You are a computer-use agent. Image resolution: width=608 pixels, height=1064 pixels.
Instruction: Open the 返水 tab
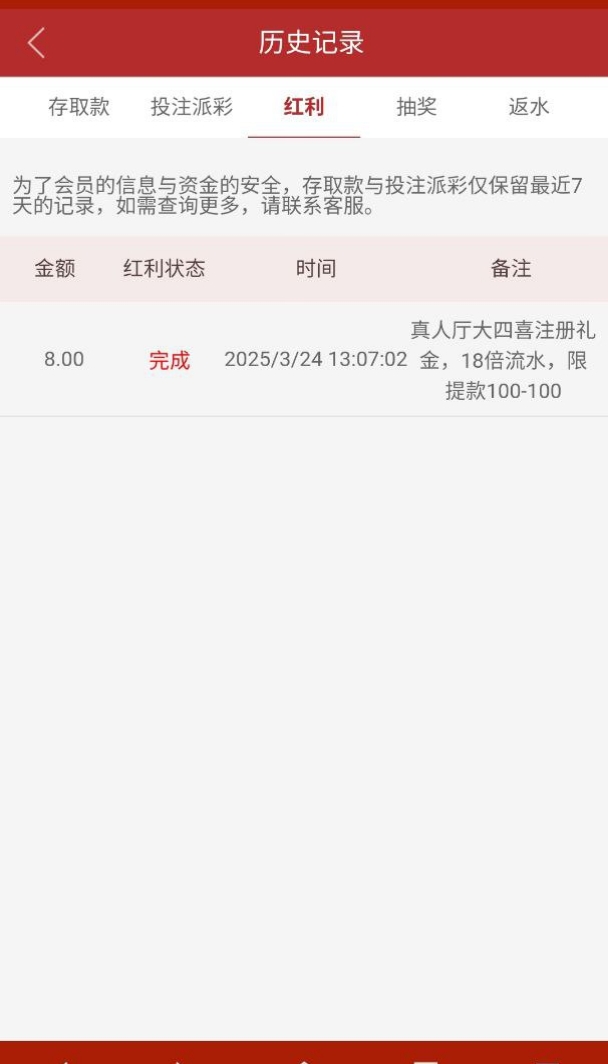(x=528, y=107)
